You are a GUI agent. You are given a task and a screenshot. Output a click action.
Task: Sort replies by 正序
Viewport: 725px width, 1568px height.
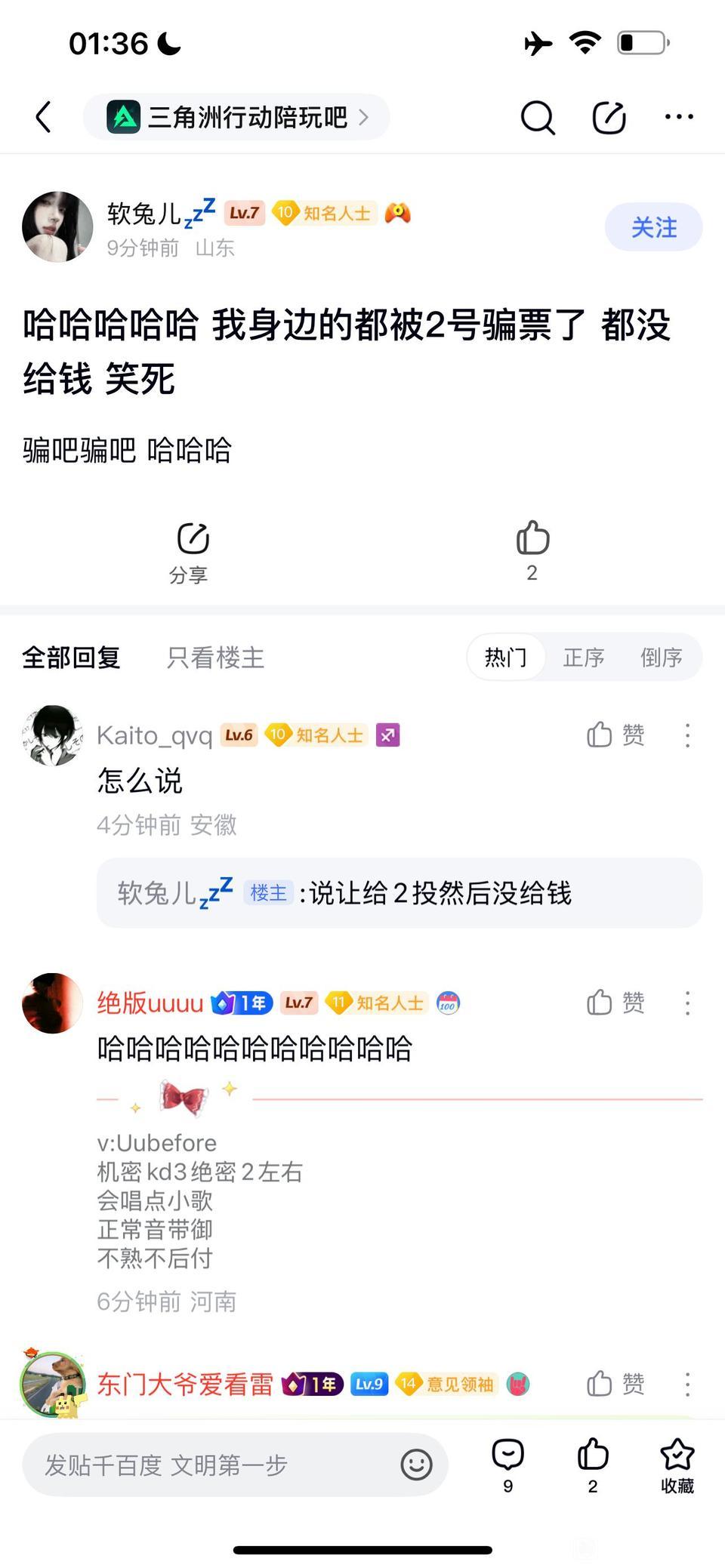click(x=584, y=658)
